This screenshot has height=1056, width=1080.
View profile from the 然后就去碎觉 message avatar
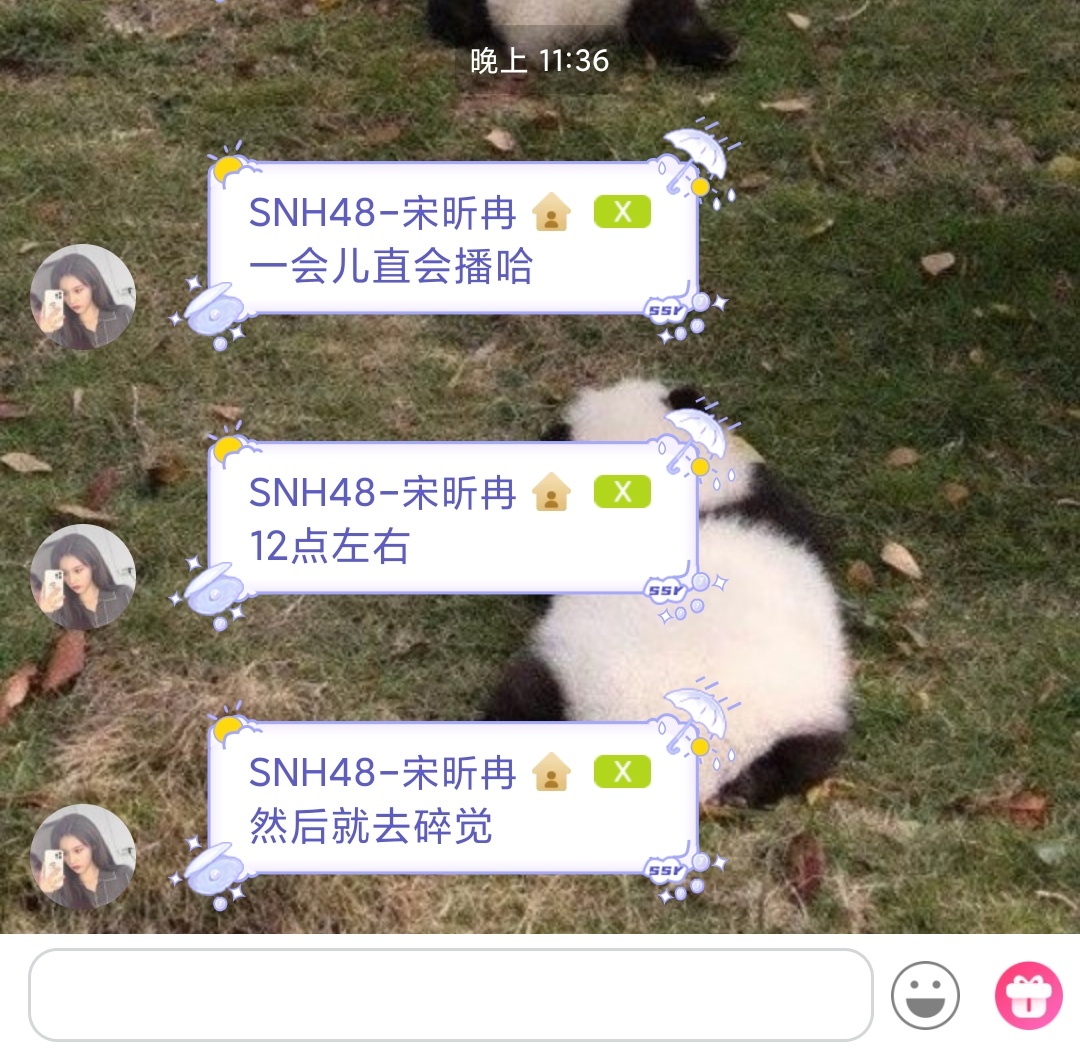tap(83, 857)
